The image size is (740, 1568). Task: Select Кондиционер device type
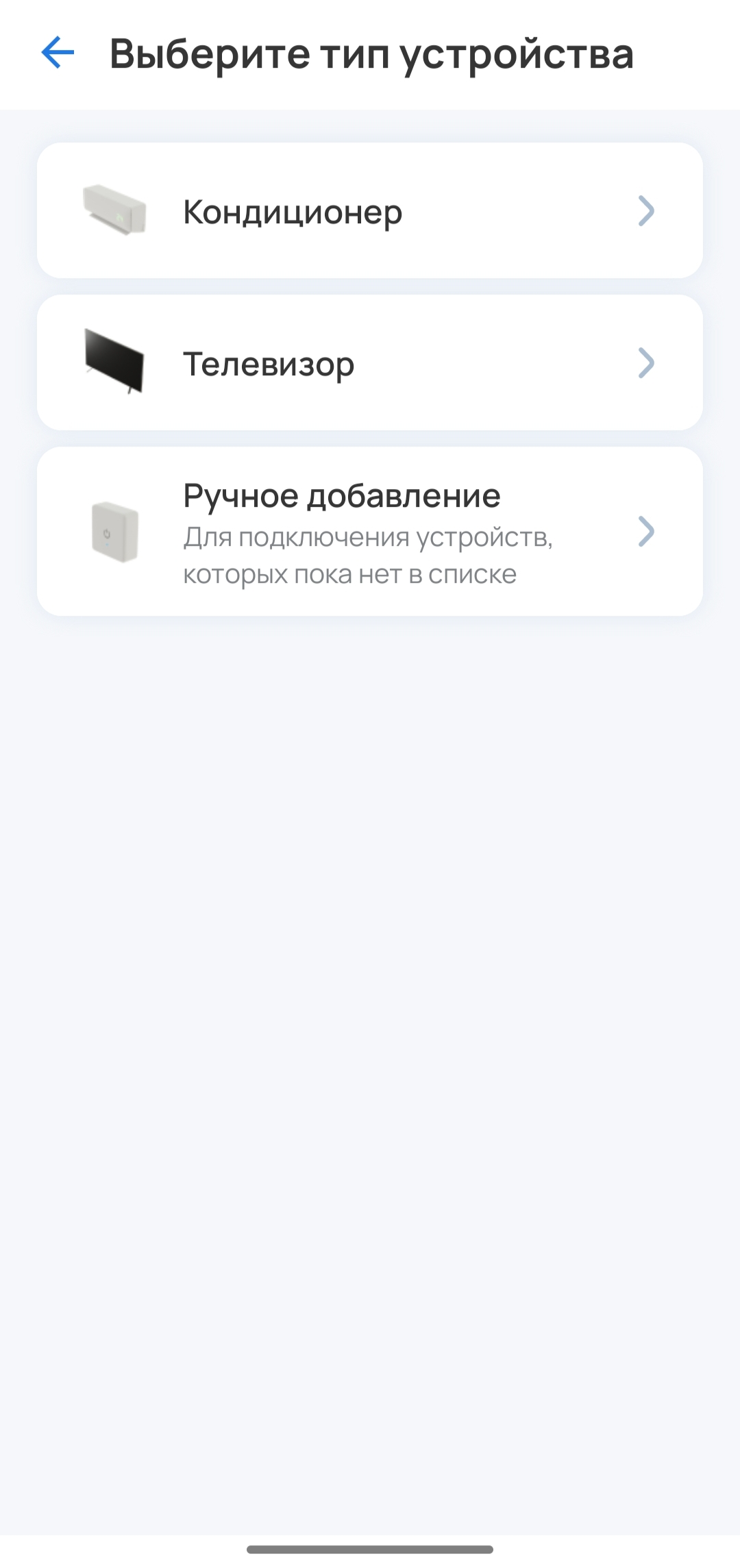point(370,210)
